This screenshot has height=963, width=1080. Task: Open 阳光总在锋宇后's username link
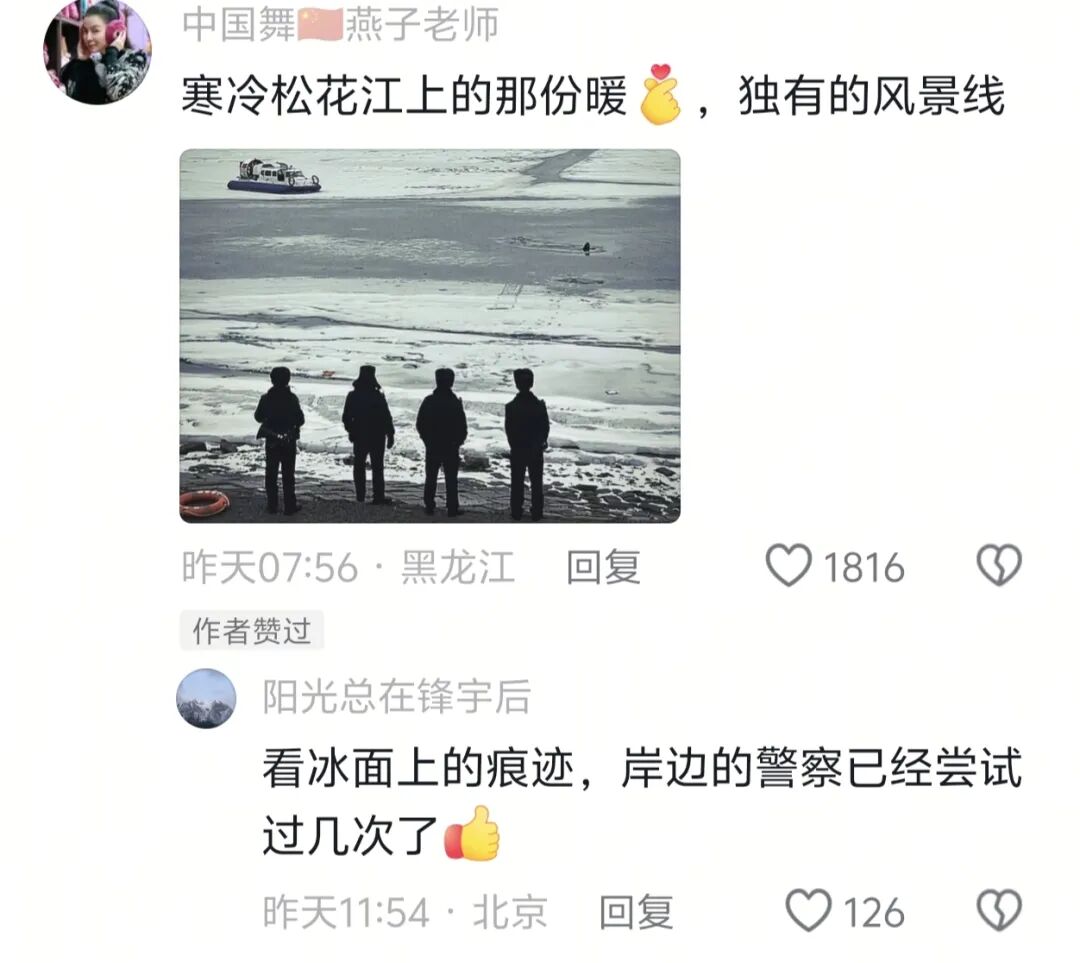click(396, 697)
